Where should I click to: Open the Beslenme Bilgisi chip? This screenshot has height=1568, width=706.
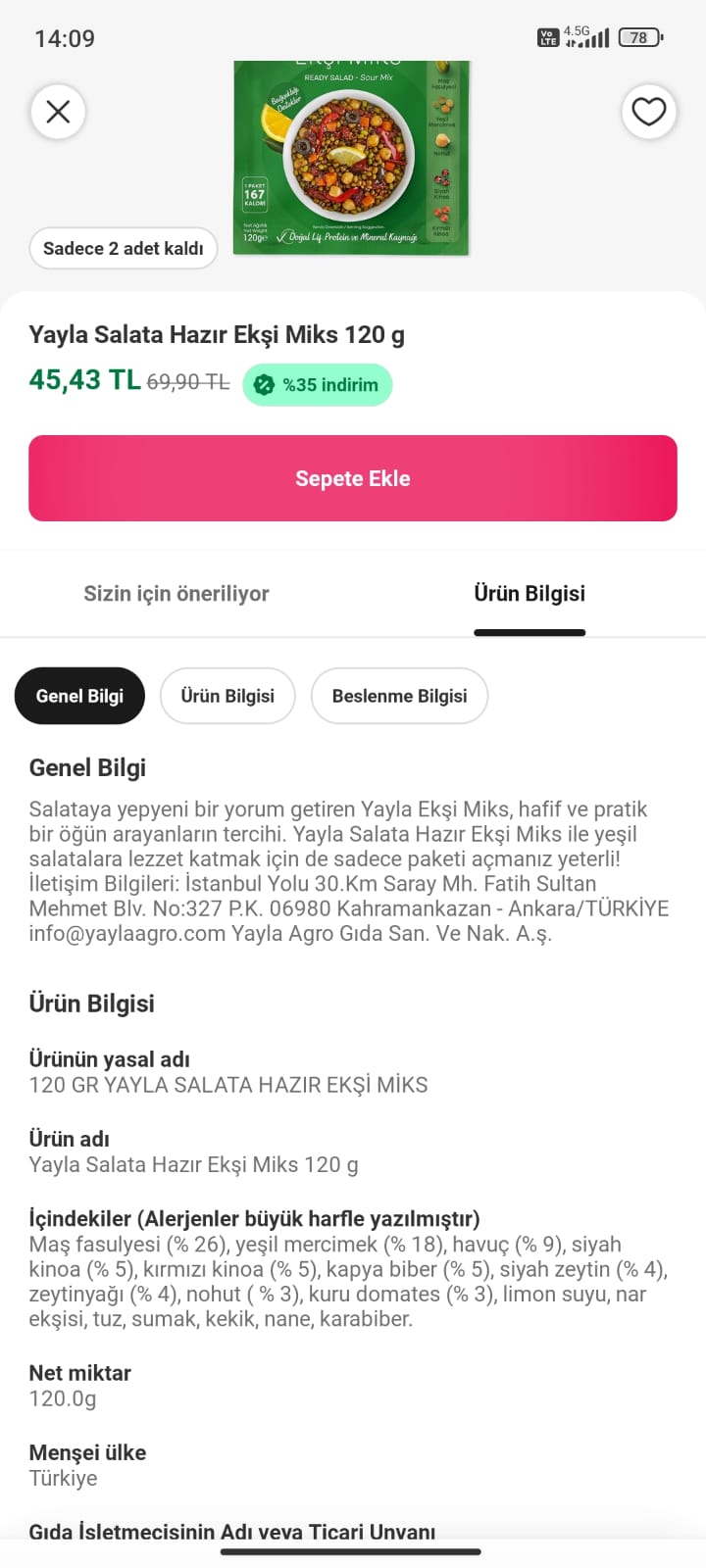(x=399, y=696)
